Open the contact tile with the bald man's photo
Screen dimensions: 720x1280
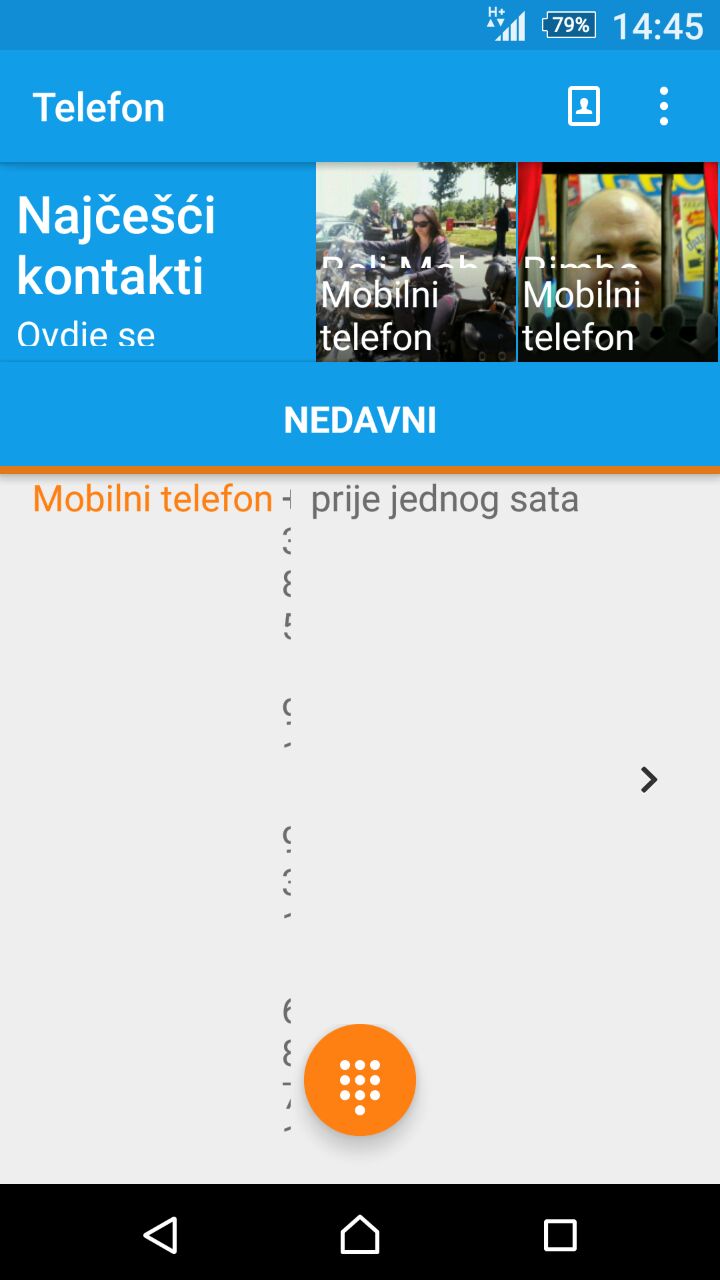click(x=618, y=262)
